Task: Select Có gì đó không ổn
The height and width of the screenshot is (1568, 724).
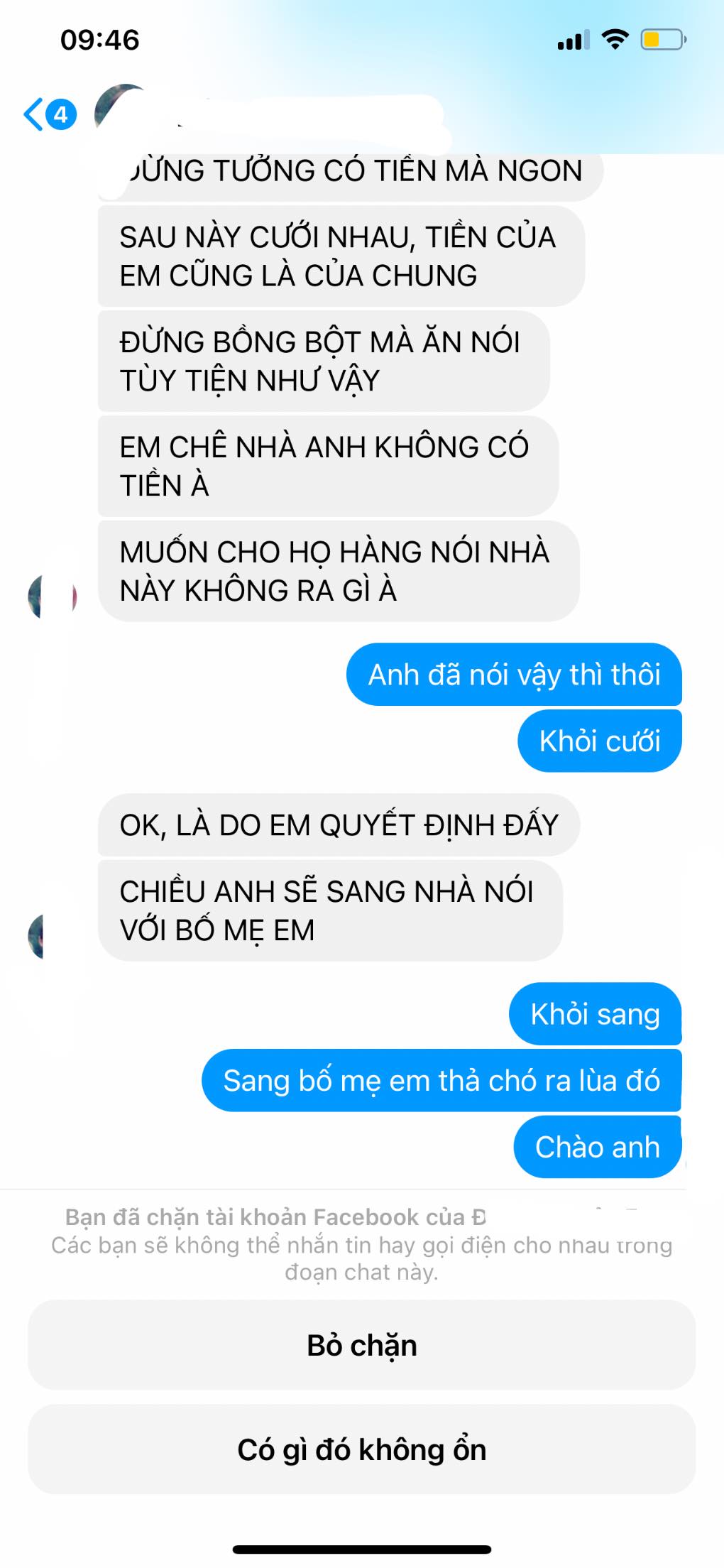Action: (x=361, y=1449)
